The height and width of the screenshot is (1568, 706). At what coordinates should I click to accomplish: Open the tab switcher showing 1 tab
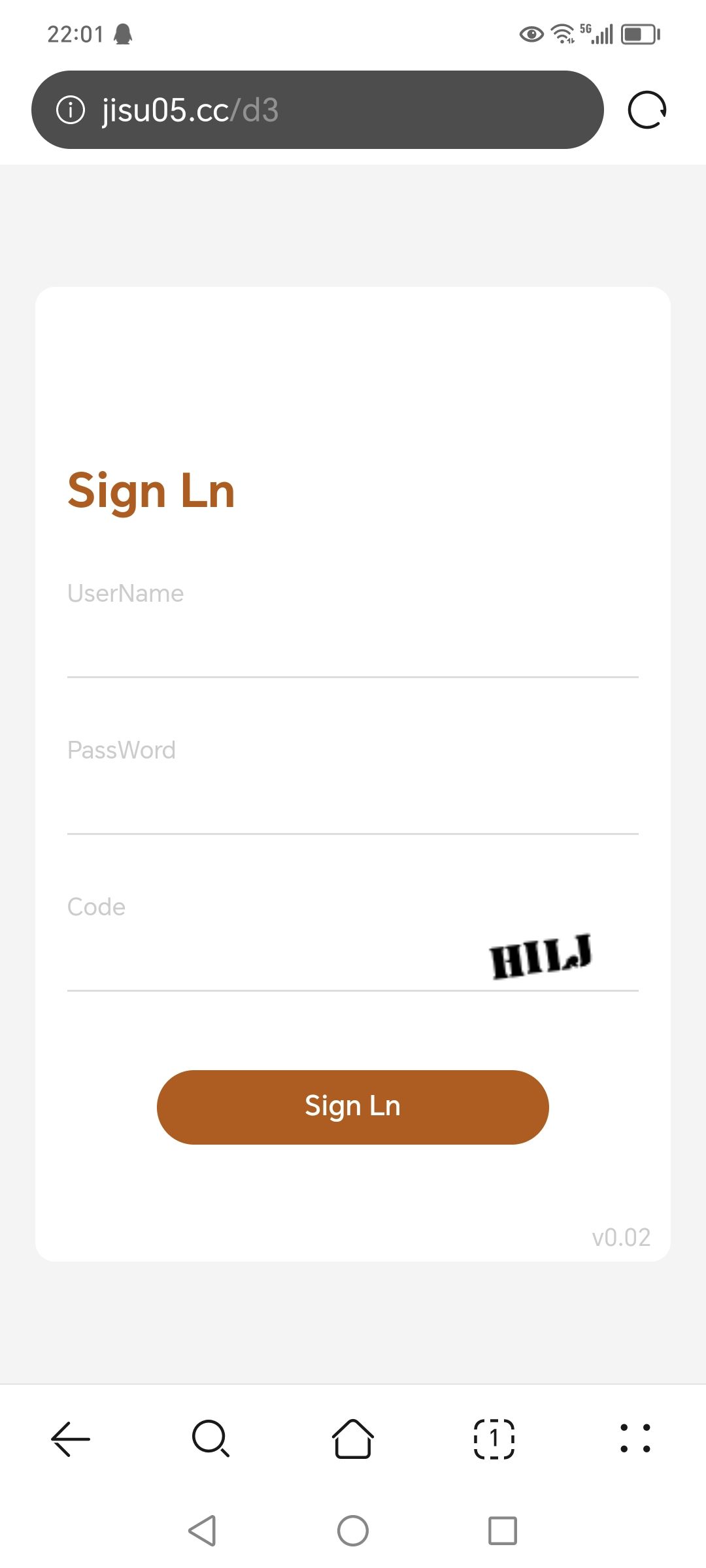494,1439
